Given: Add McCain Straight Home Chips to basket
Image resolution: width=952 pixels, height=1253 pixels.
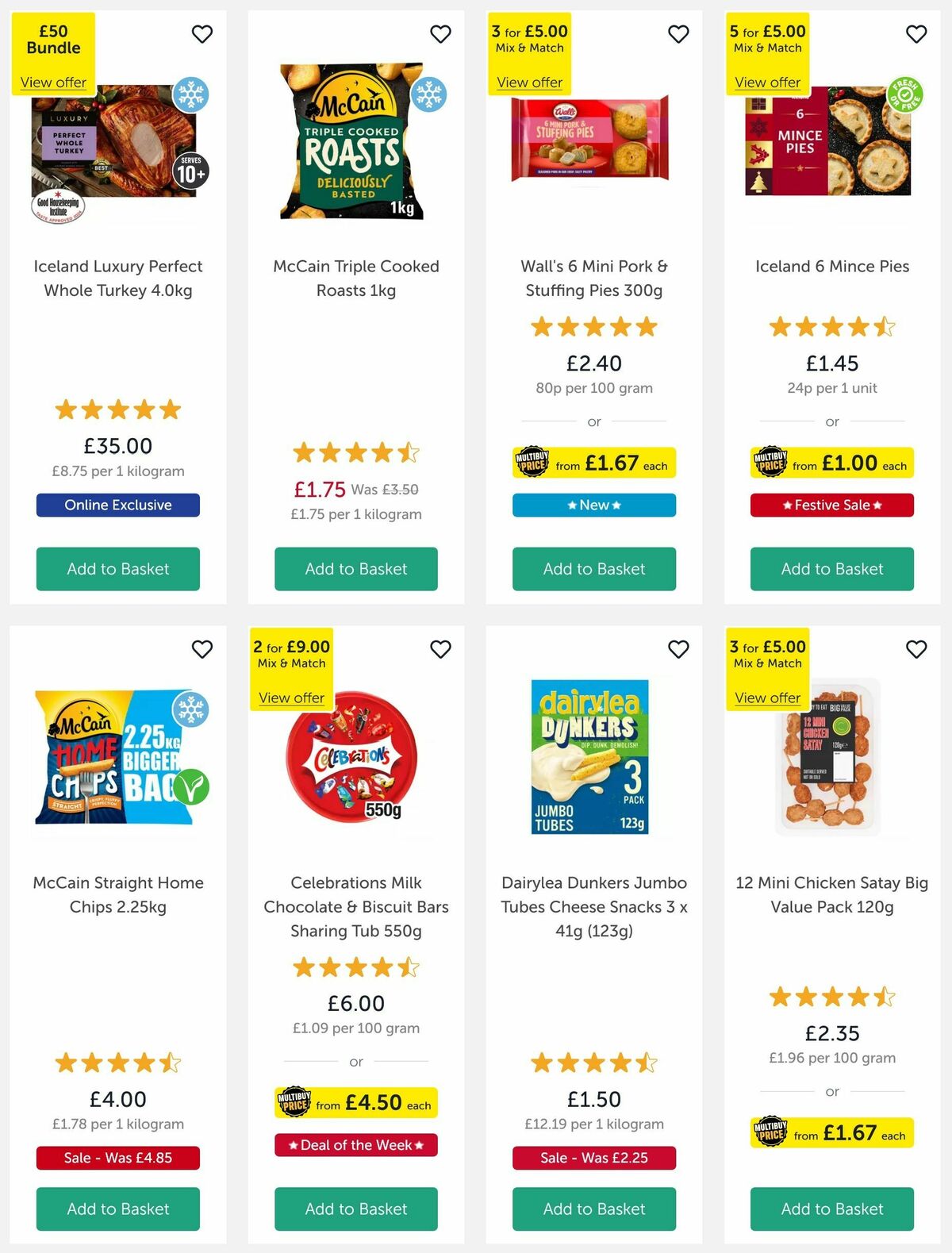Looking at the screenshot, I should 117,1209.
